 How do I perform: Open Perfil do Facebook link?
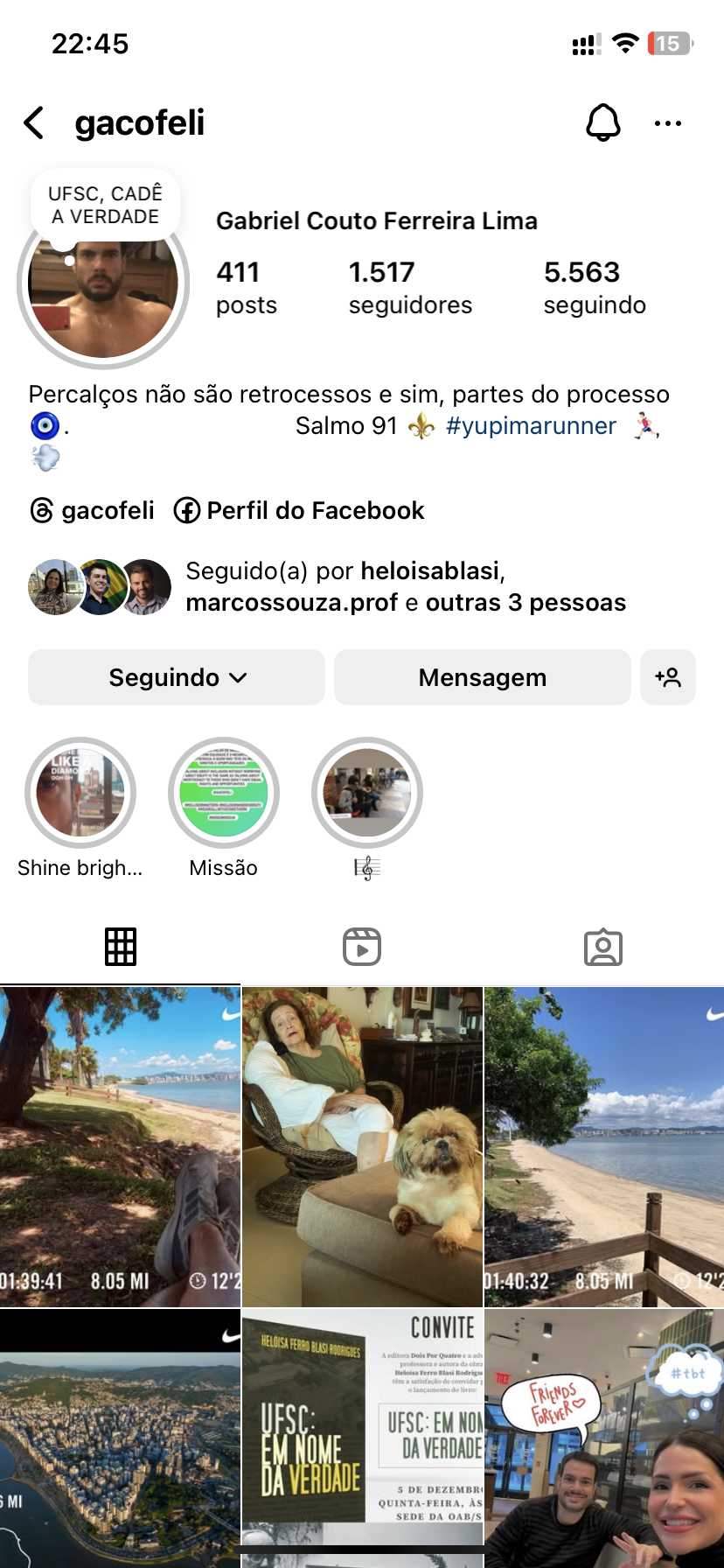tap(299, 510)
